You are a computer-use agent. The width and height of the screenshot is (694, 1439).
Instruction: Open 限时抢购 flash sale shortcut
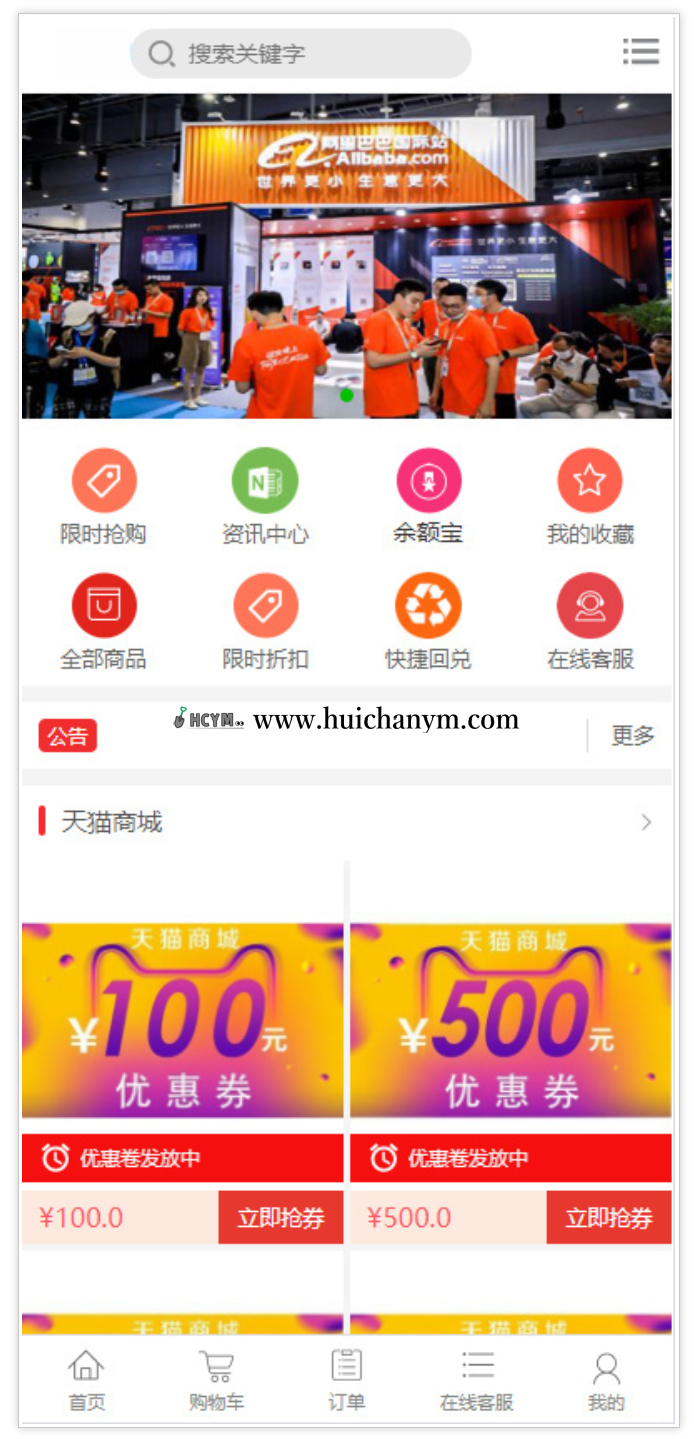[104, 481]
